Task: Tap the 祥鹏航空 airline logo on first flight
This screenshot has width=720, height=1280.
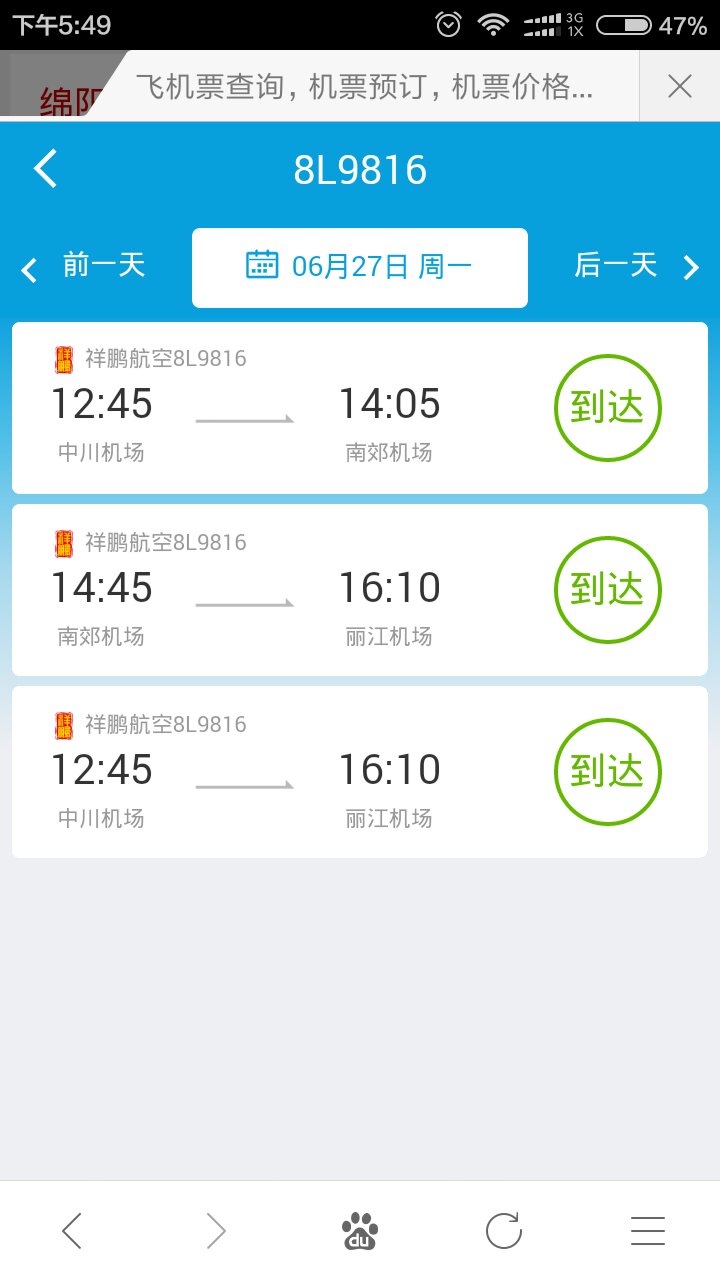Action: (x=62, y=357)
